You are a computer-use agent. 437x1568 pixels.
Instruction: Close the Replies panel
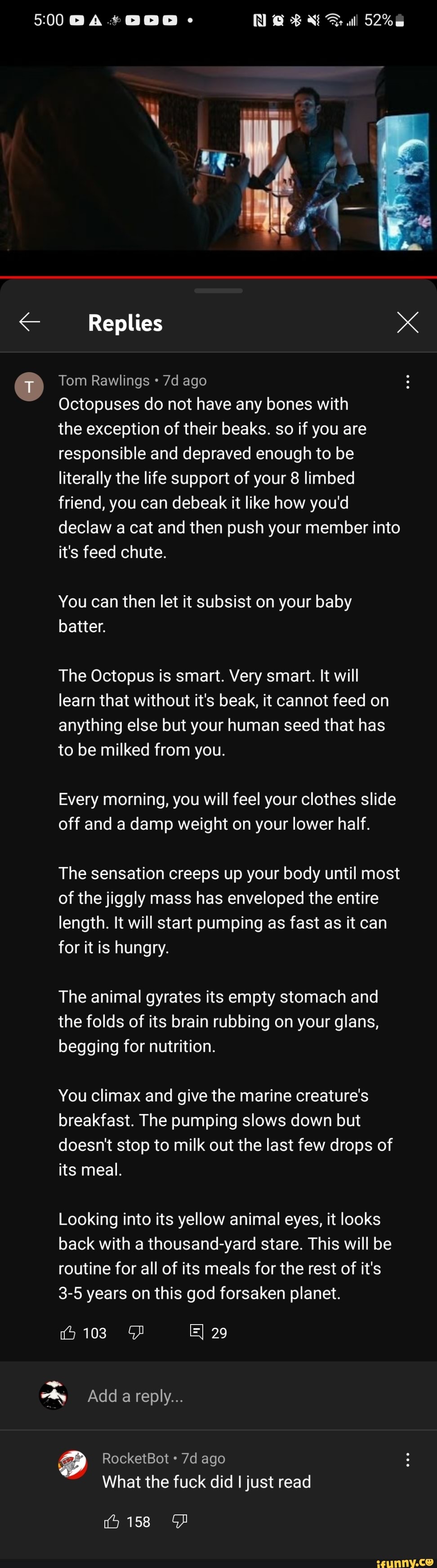coord(407,322)
